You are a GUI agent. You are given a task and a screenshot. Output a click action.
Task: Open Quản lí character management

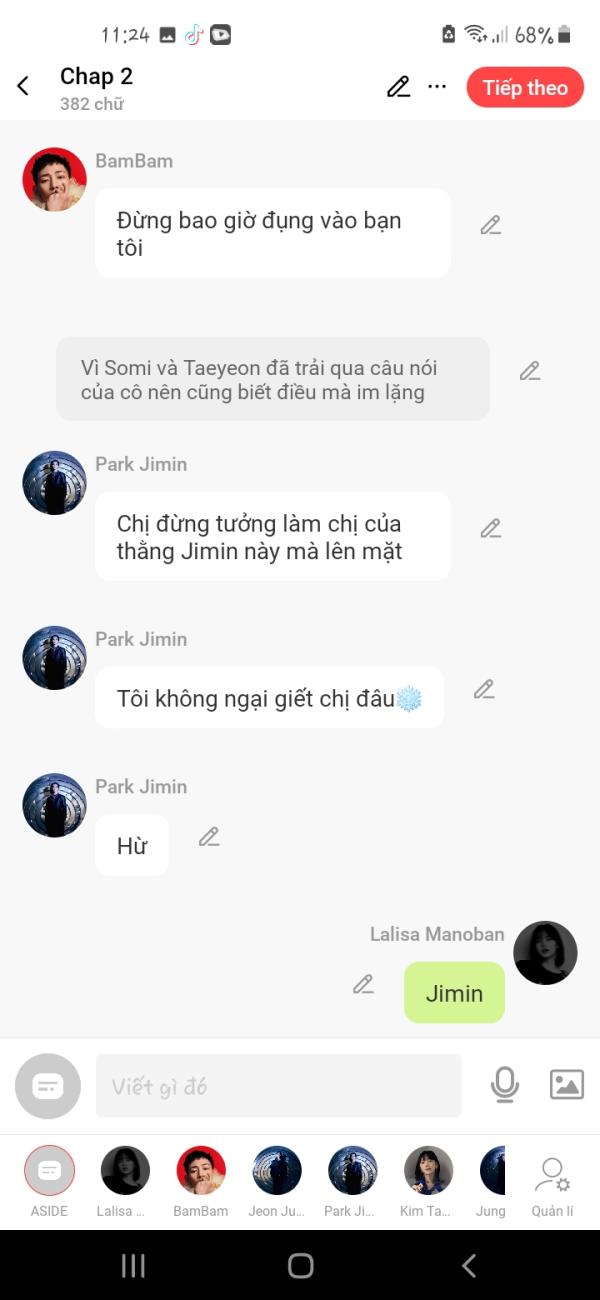point(552,1178)
